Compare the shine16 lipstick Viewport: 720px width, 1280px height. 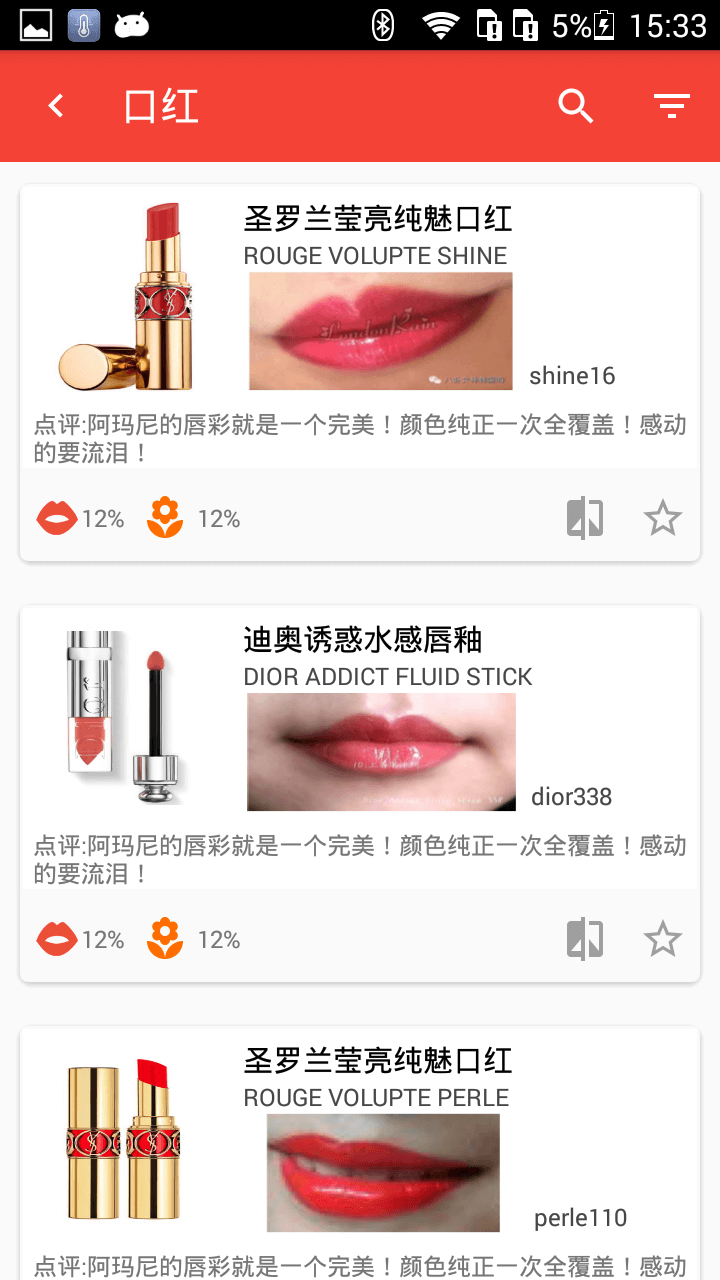coord(585,519)
